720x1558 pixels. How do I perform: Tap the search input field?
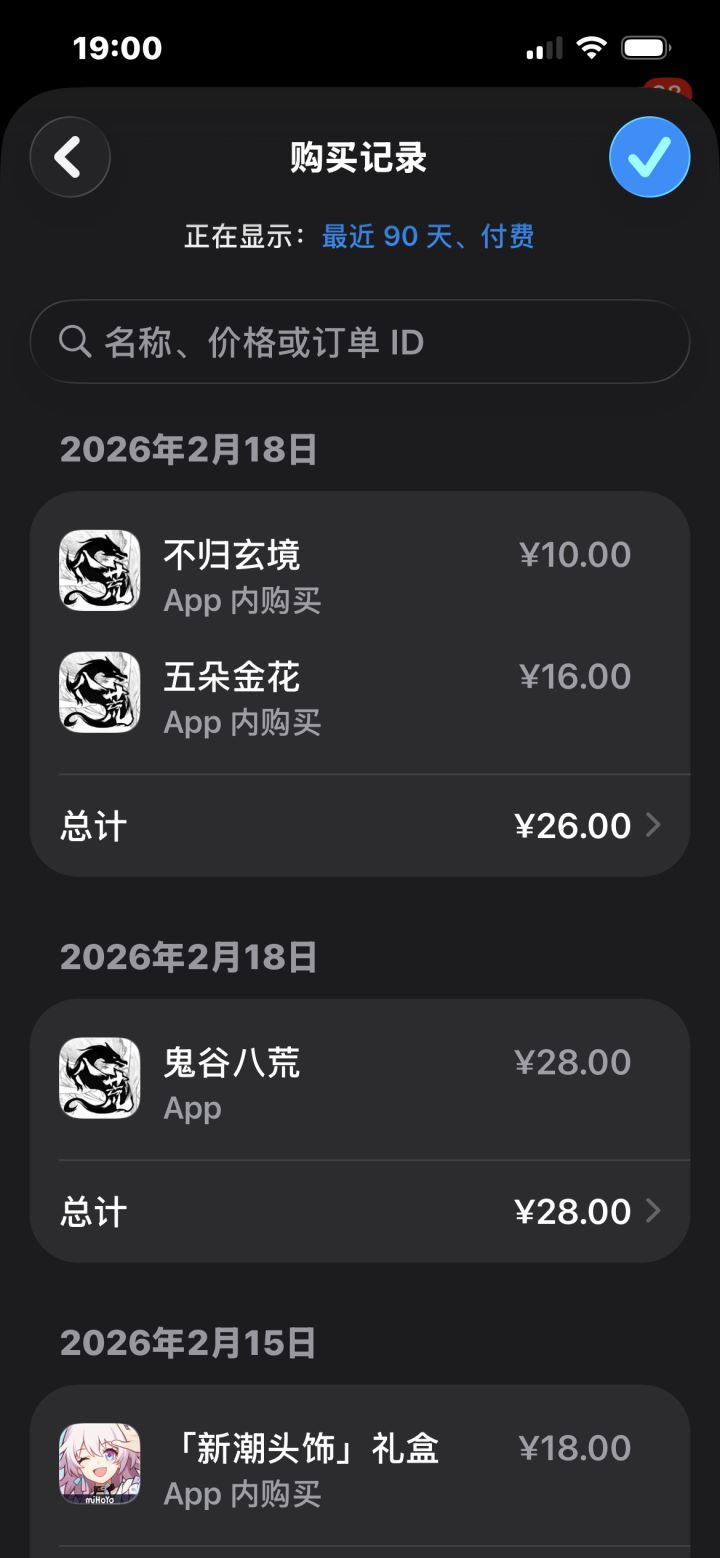tap(360, 341)
